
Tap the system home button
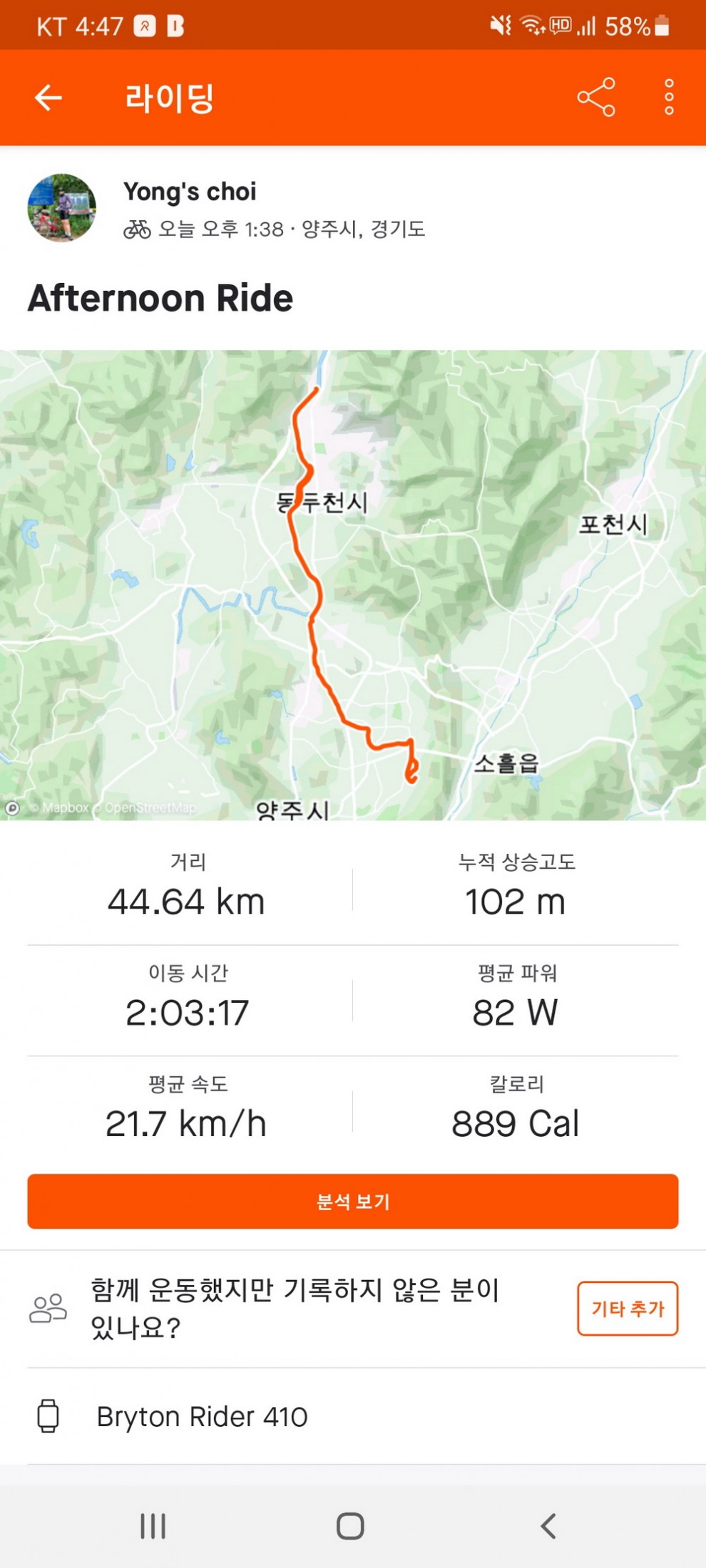350,1526
